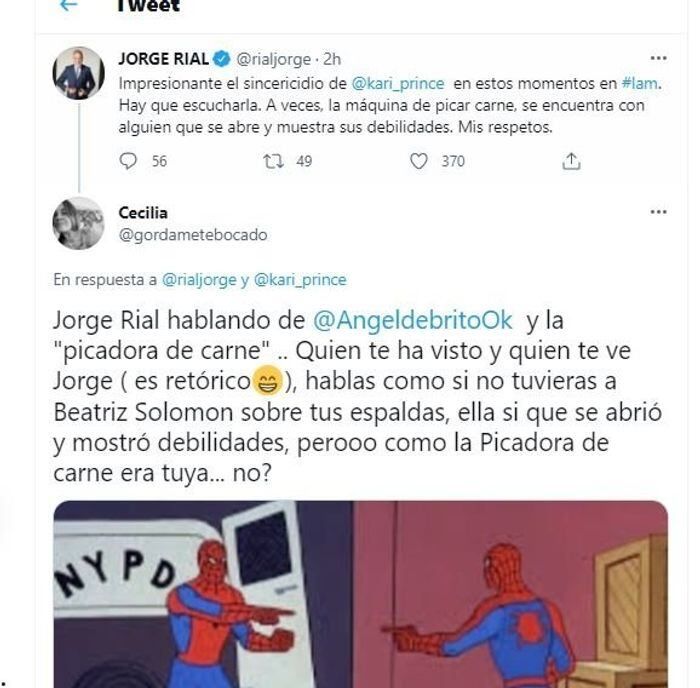Screen dimensions: 700x688
Task: Open Cecilia's profile picture
Action: pyautogui.click(x=79, y=223)
